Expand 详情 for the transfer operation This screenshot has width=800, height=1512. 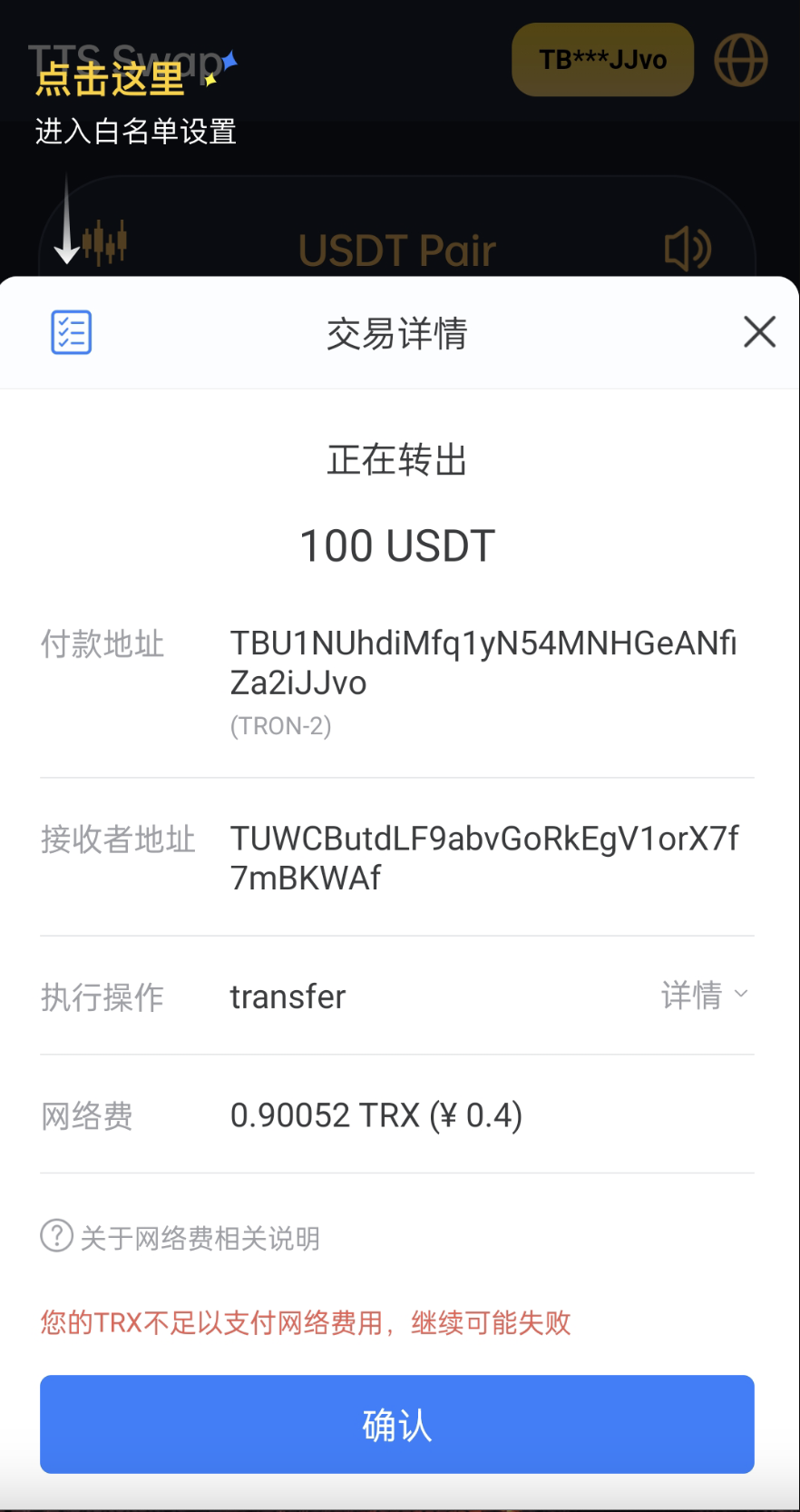(704, 996)
